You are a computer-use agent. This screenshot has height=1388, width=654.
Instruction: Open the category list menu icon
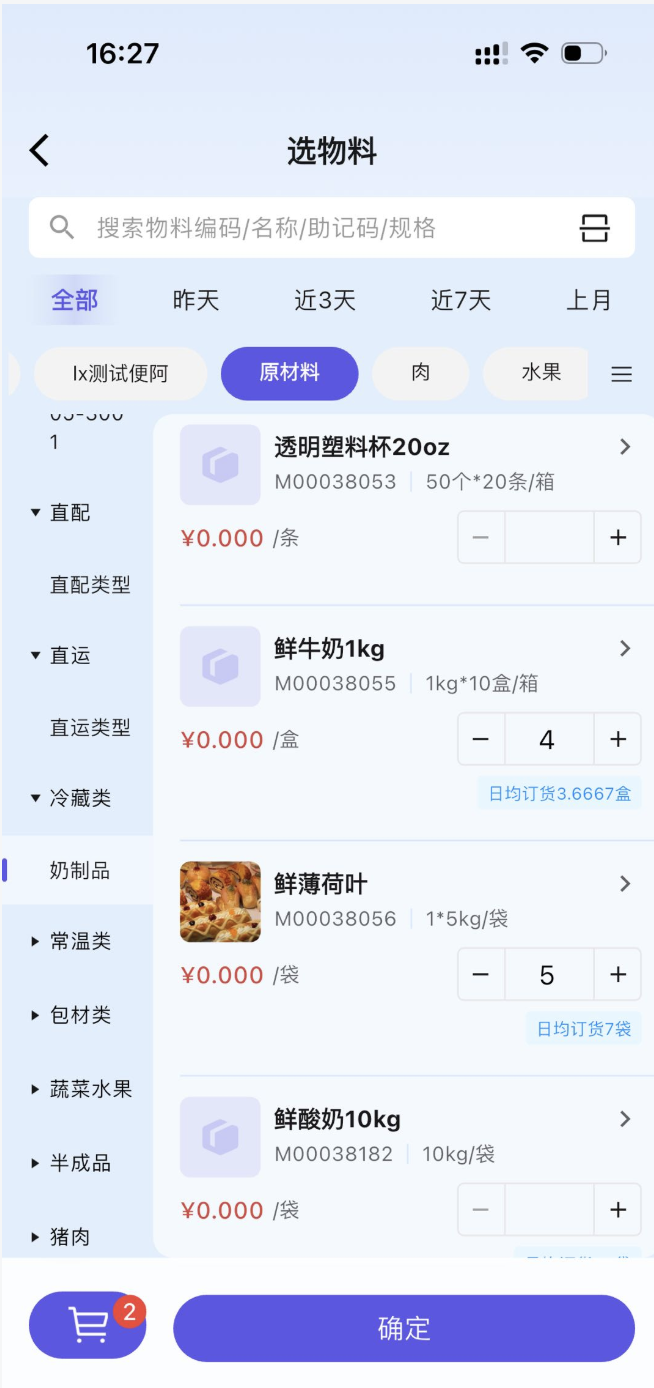pyautogui.click(x=621, y=374)
